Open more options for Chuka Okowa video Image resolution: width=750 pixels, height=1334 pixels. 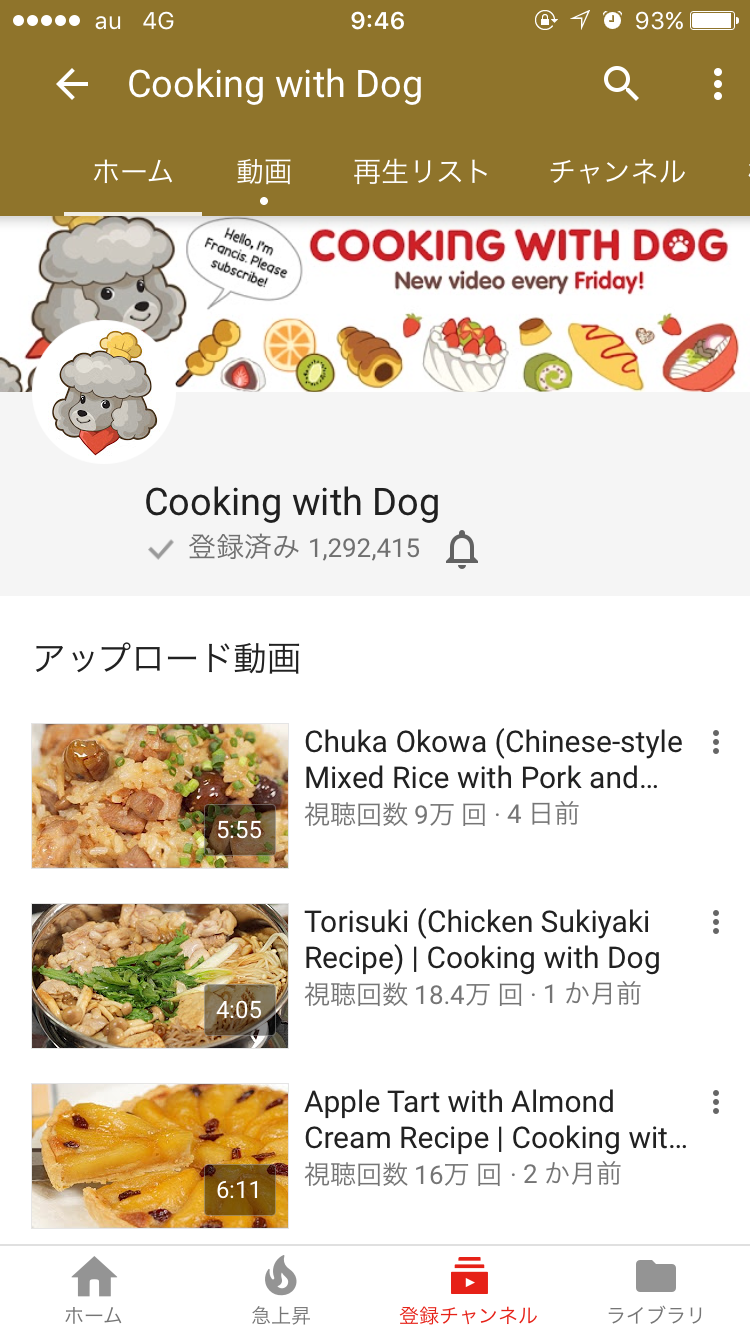[x=715, y=742]
